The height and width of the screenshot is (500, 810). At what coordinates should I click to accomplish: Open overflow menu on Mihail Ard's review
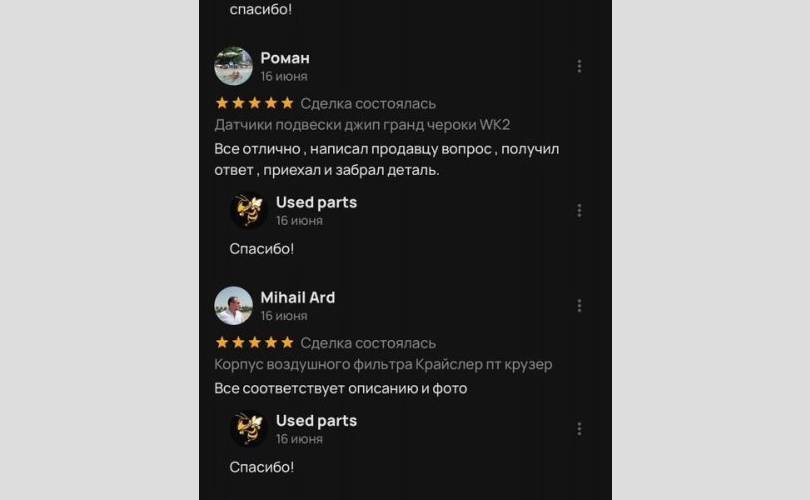click(x=579, y=306)
